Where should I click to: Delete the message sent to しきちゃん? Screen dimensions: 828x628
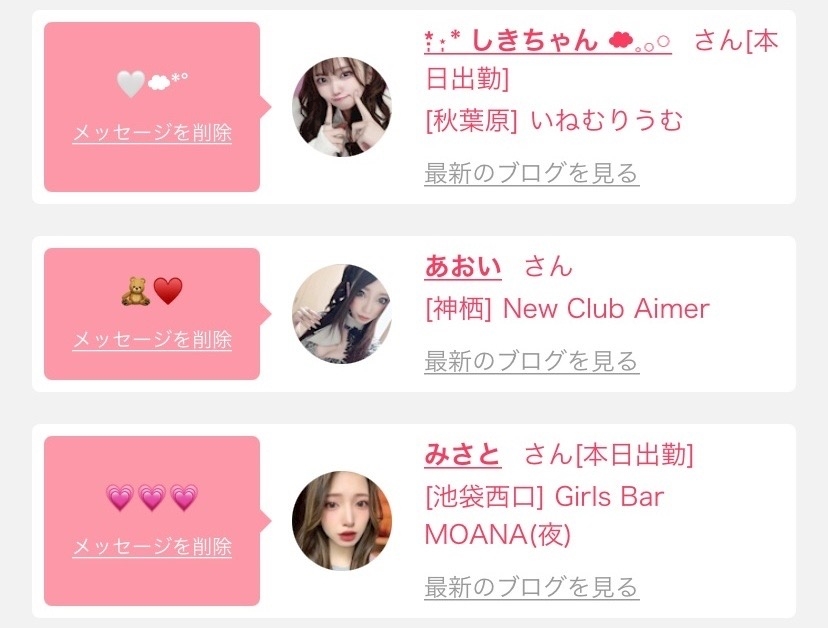coord(152,133)
